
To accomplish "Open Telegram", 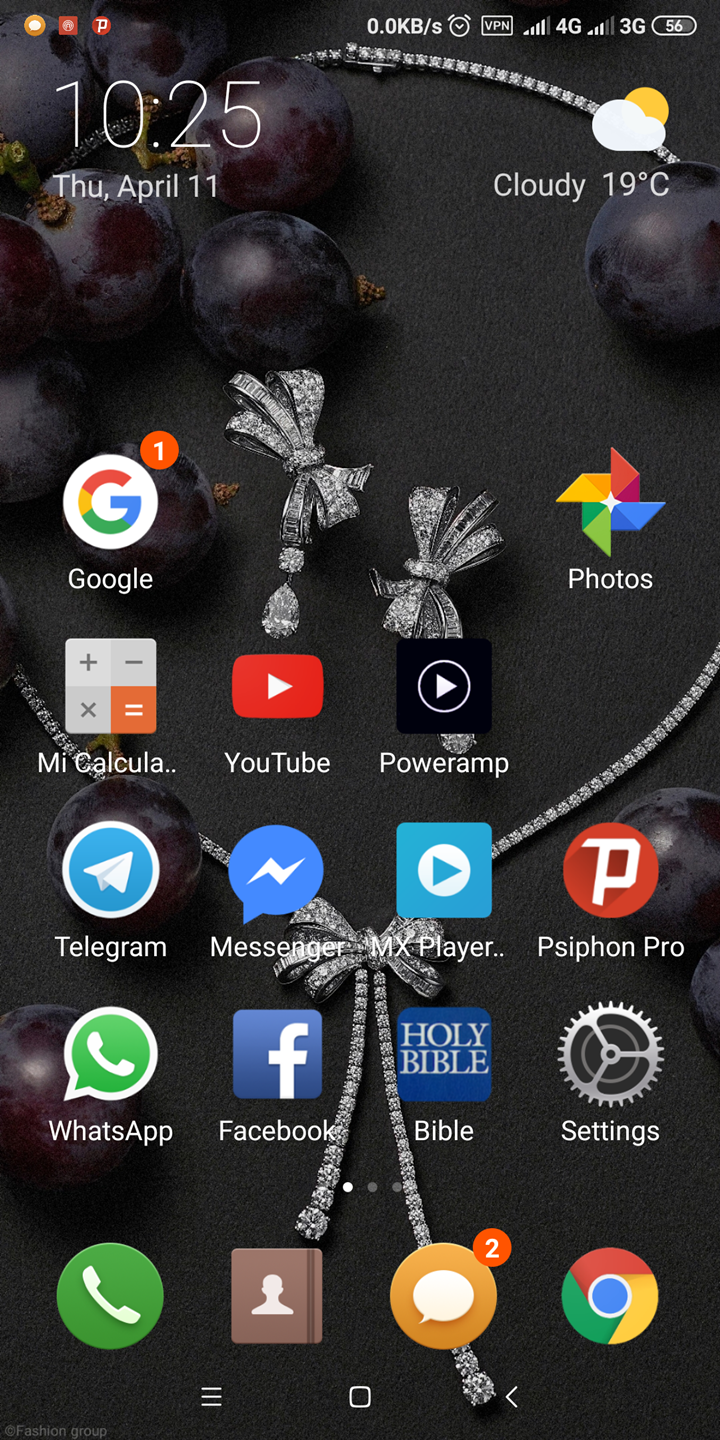I will [x=110, y=870].
